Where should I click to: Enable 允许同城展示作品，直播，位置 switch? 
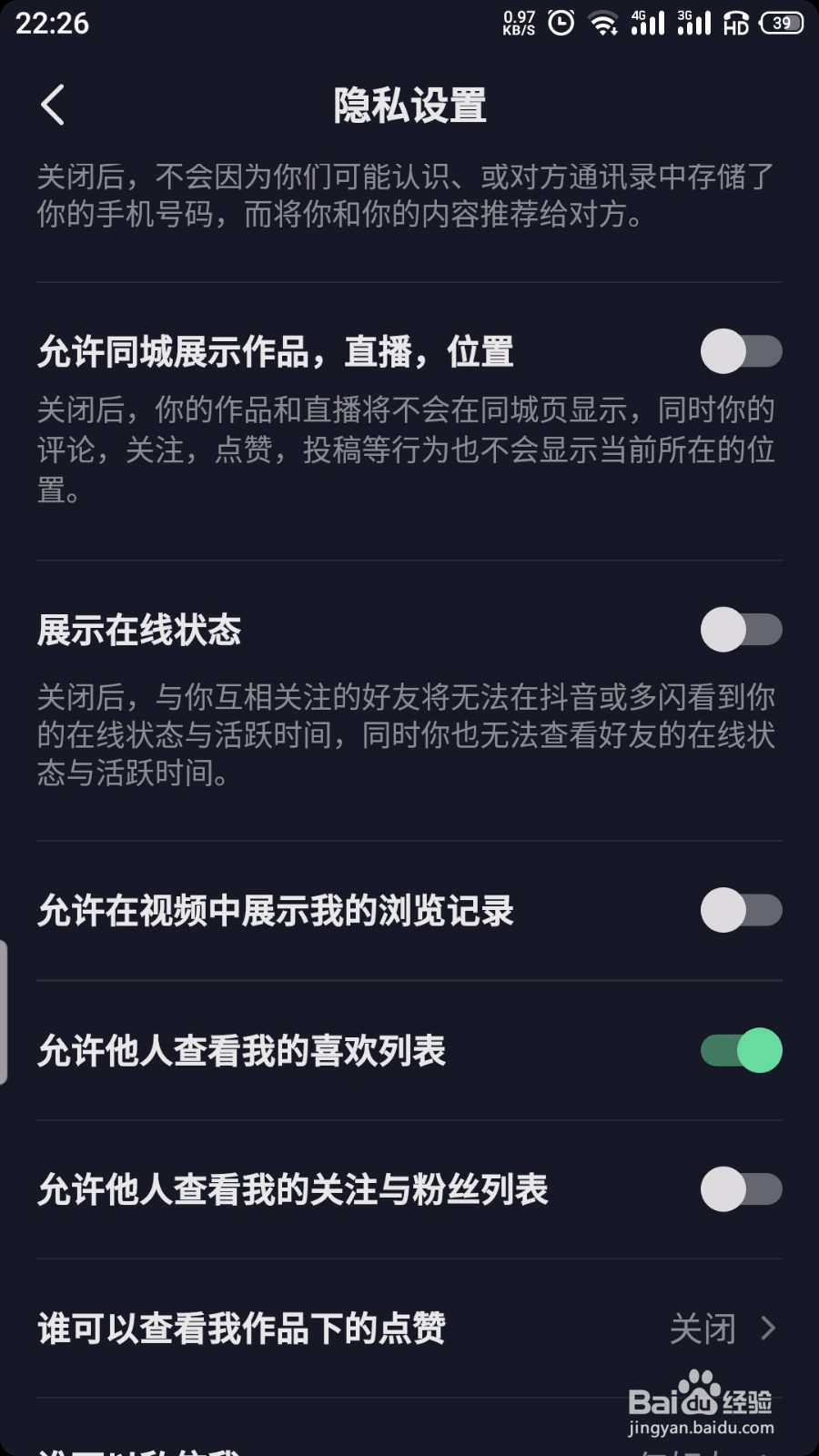click(x=741, y=351)
